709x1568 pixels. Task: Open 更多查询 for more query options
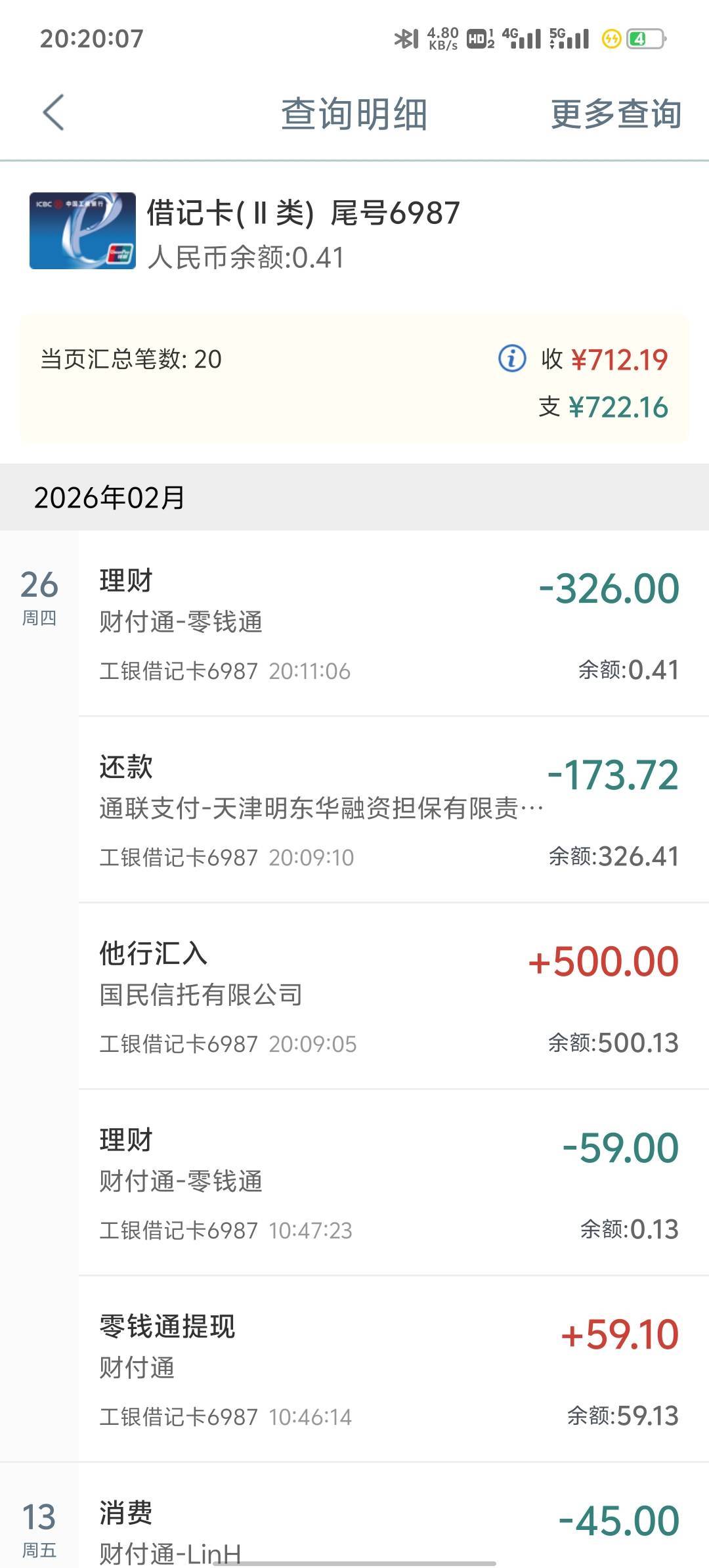615,114
